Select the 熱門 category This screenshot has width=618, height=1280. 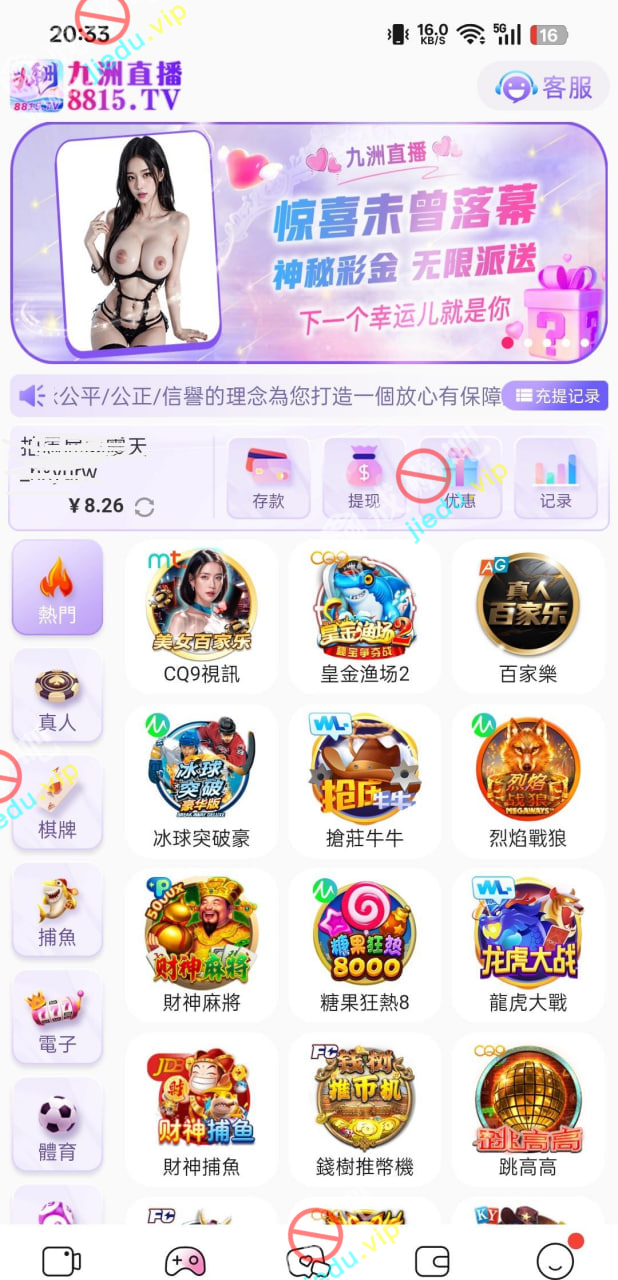[x=57, y=588]
